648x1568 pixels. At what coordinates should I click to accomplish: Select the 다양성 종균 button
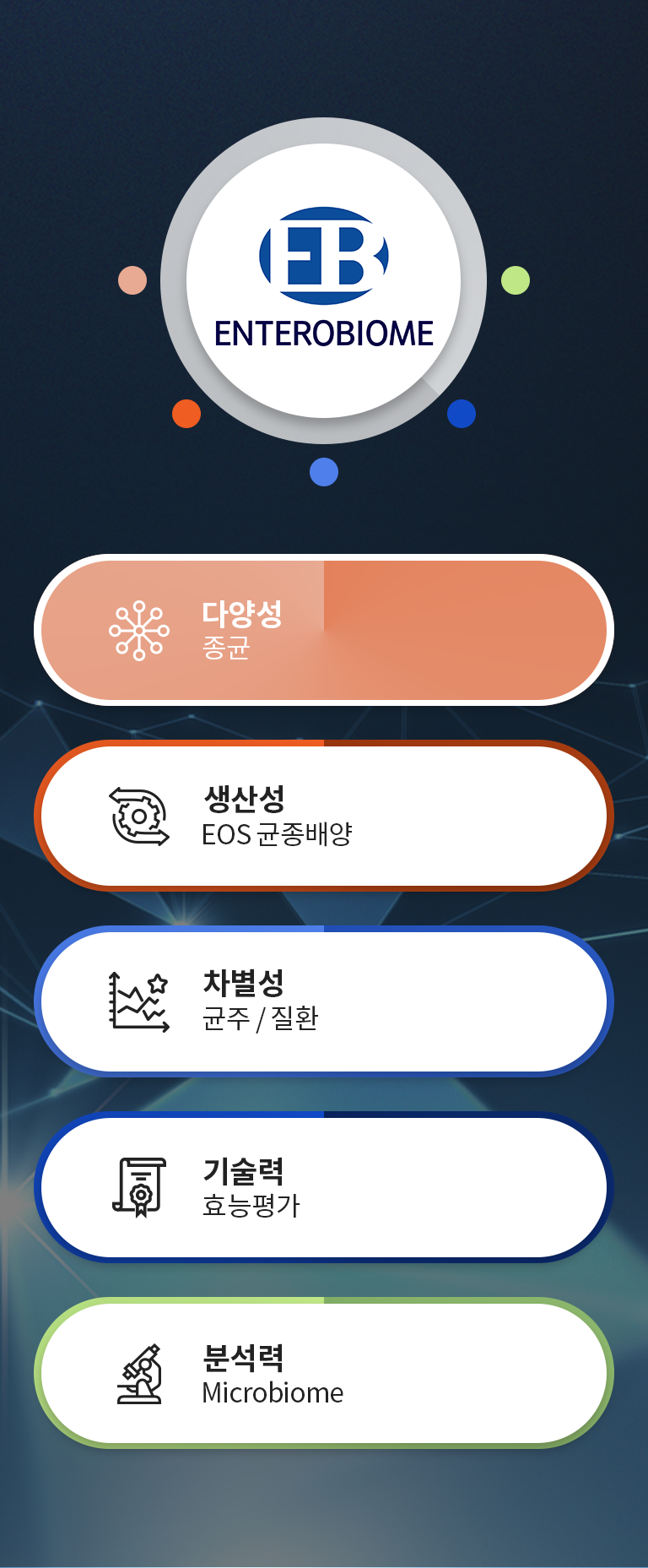coord(324,630)
